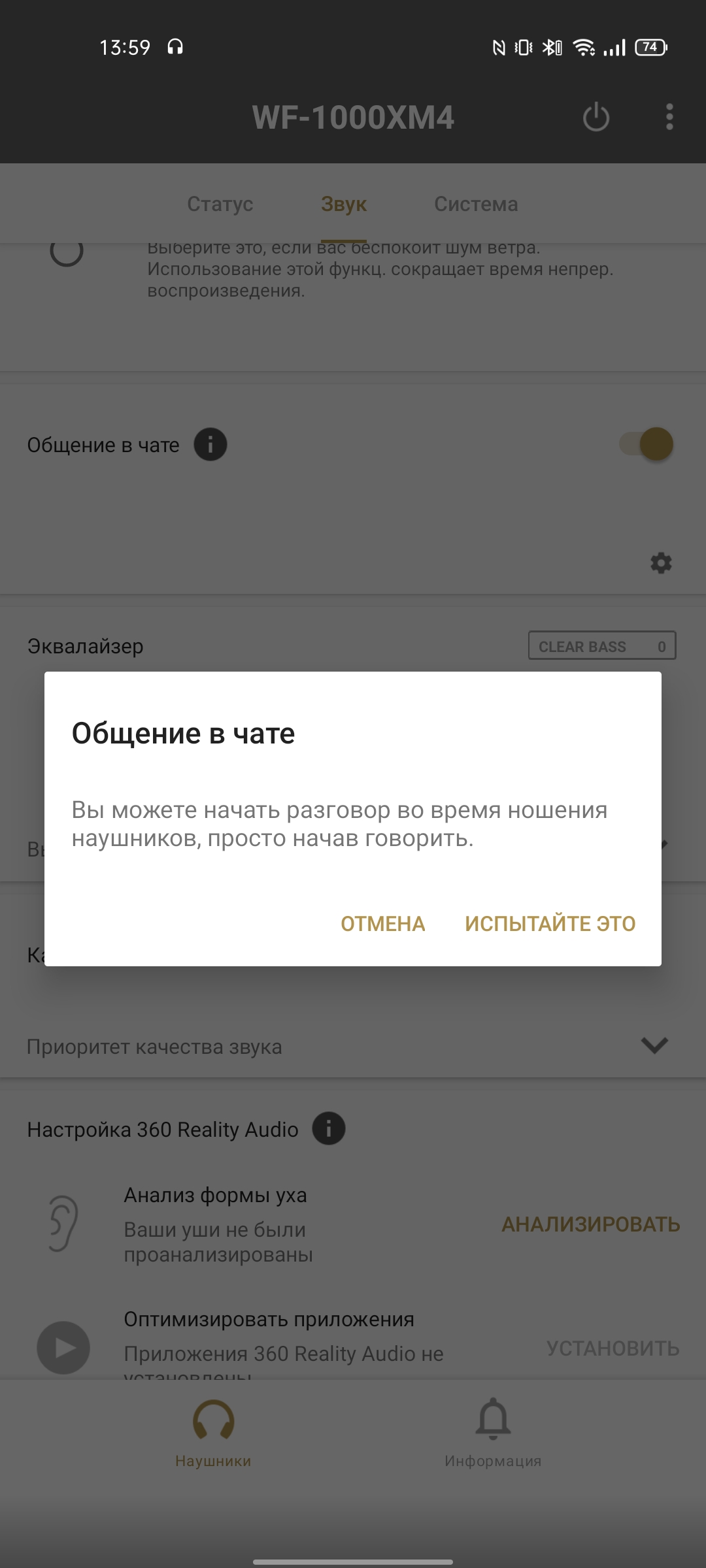Tap ИСПЫТАЙТЕ ЭТО in the dialog
Viewport: 706px width, 1568px height.
pyautogui.click(x=550, y=923)
